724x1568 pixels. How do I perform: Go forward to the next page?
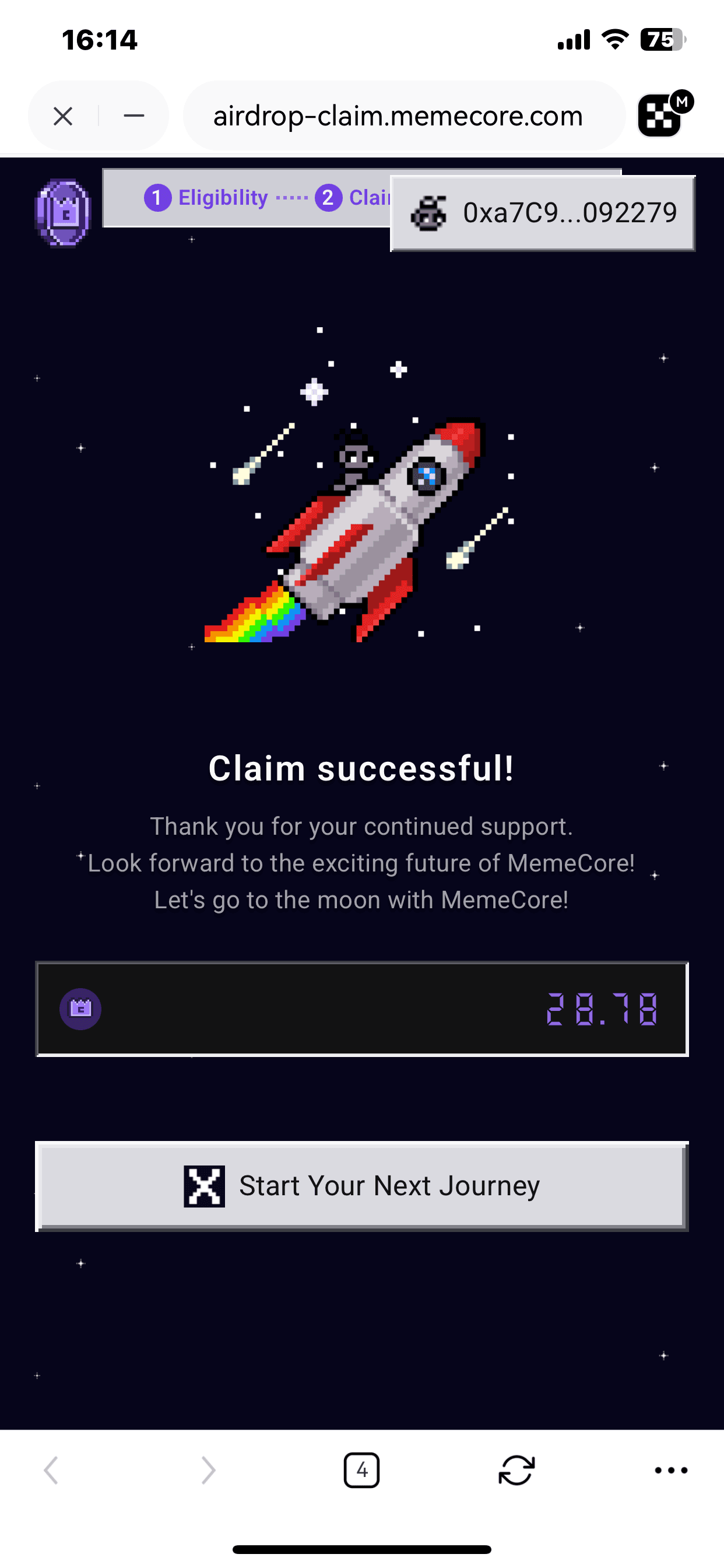[208, 1471]
